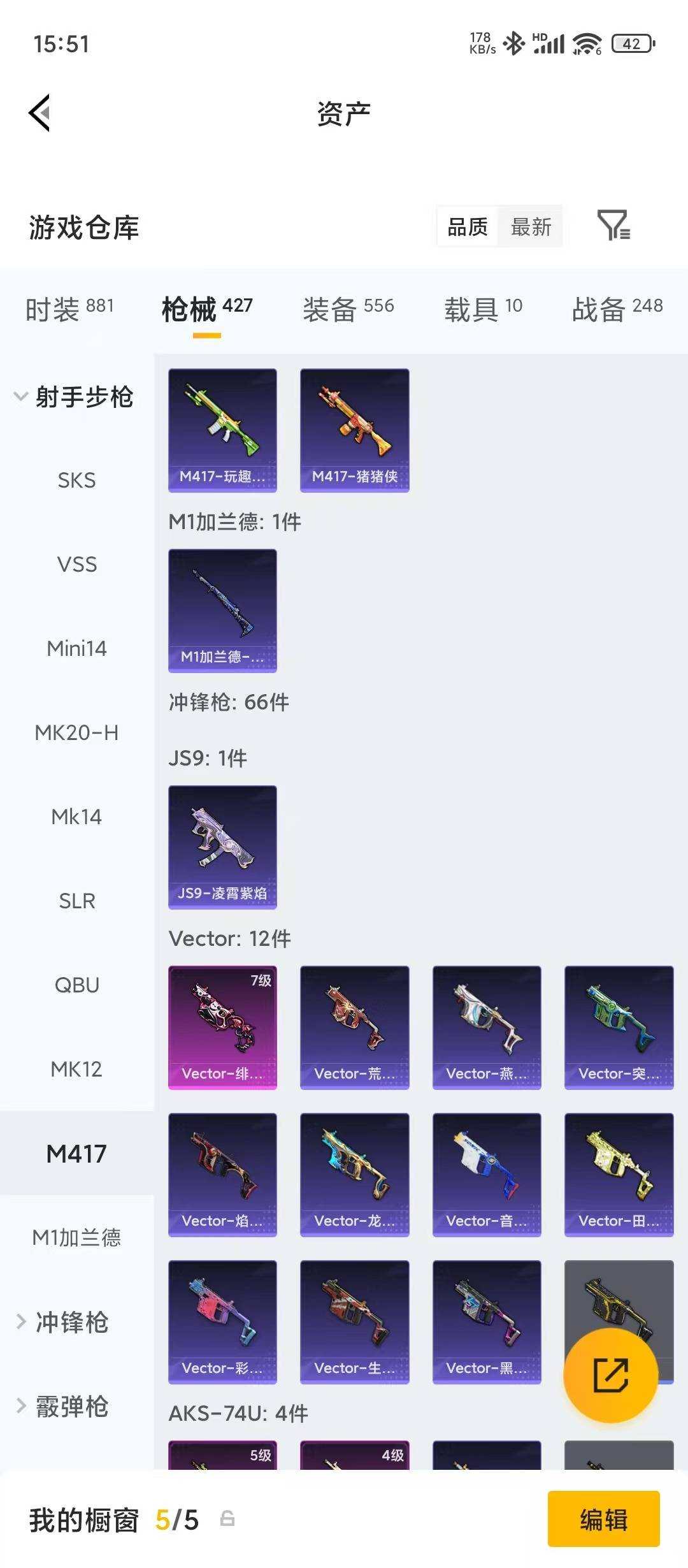Screen dimensions: 688x1568
Task: Tap the yellow floating share button
Action: (x=610, y=1375)
